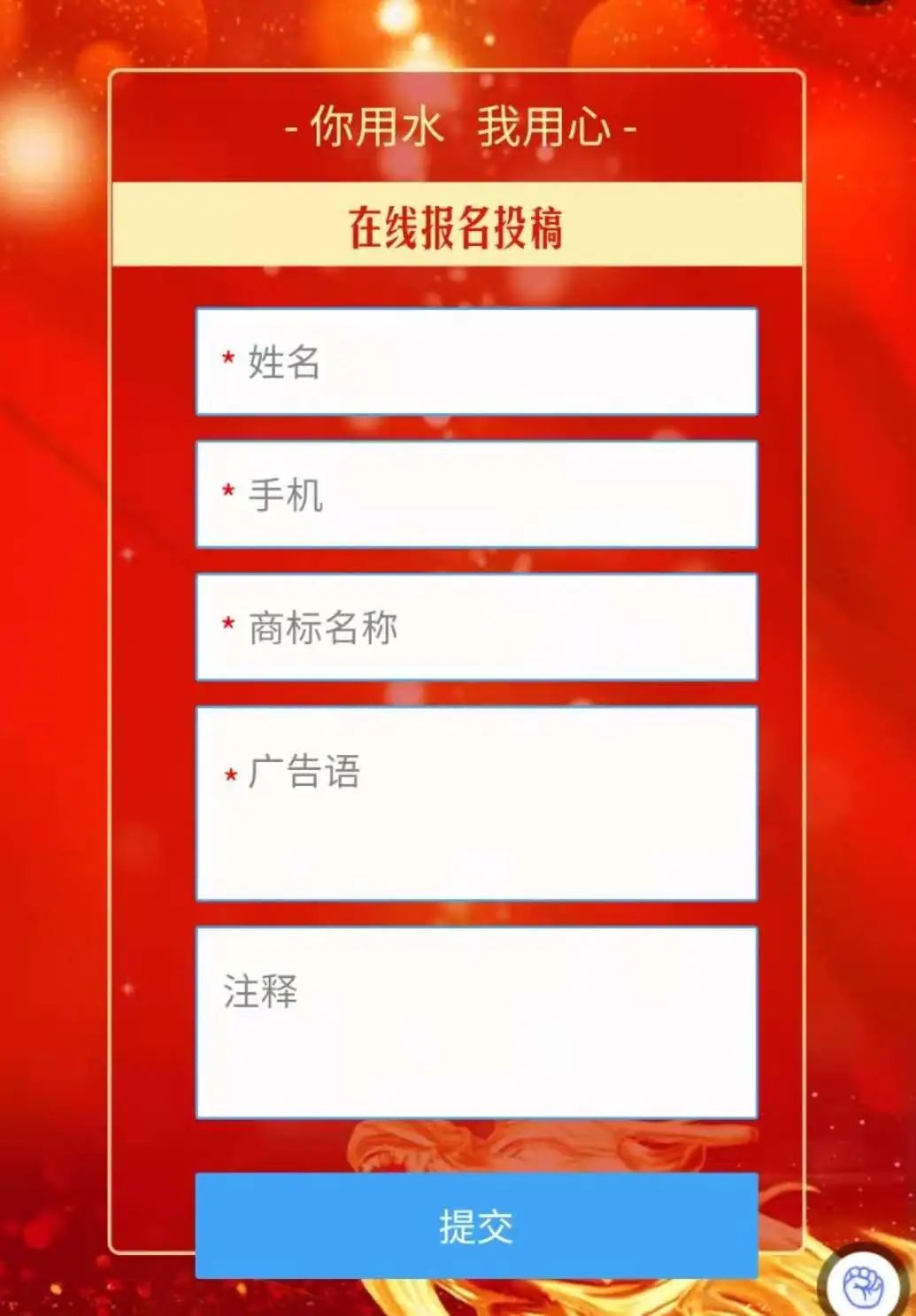916x1316 pixels.
Task: Select the 商标名称 trademark name field
Action: pos(476,627)
